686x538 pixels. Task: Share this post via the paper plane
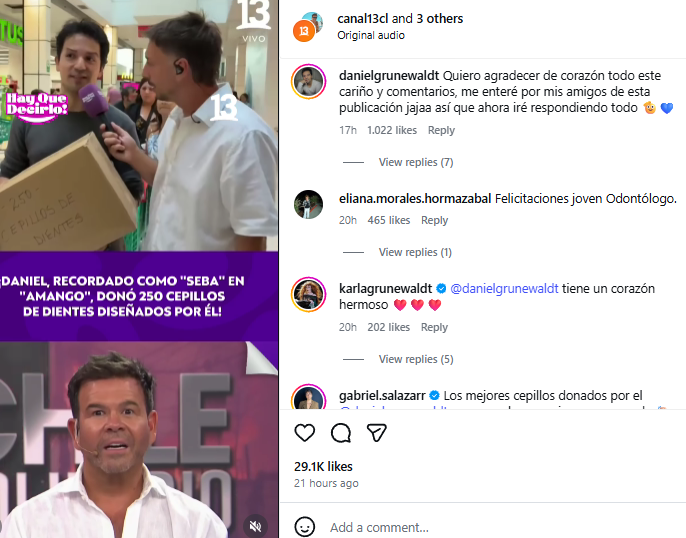tap(377, 433)
